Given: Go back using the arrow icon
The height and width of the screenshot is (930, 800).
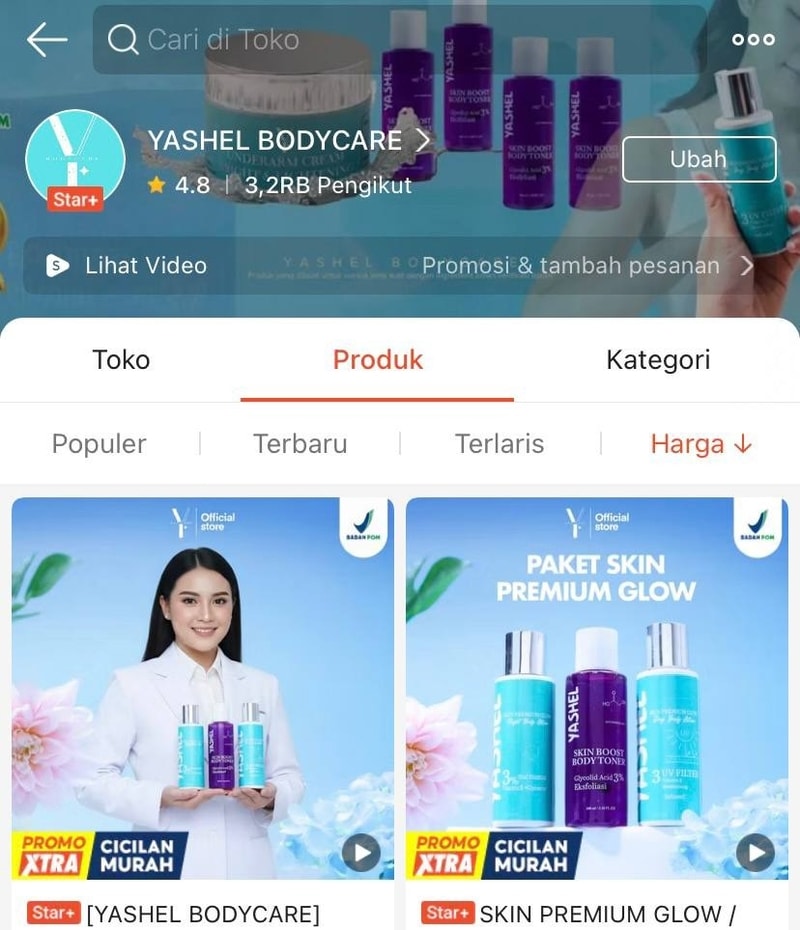Looking at the screenshot, I should 46,40.
